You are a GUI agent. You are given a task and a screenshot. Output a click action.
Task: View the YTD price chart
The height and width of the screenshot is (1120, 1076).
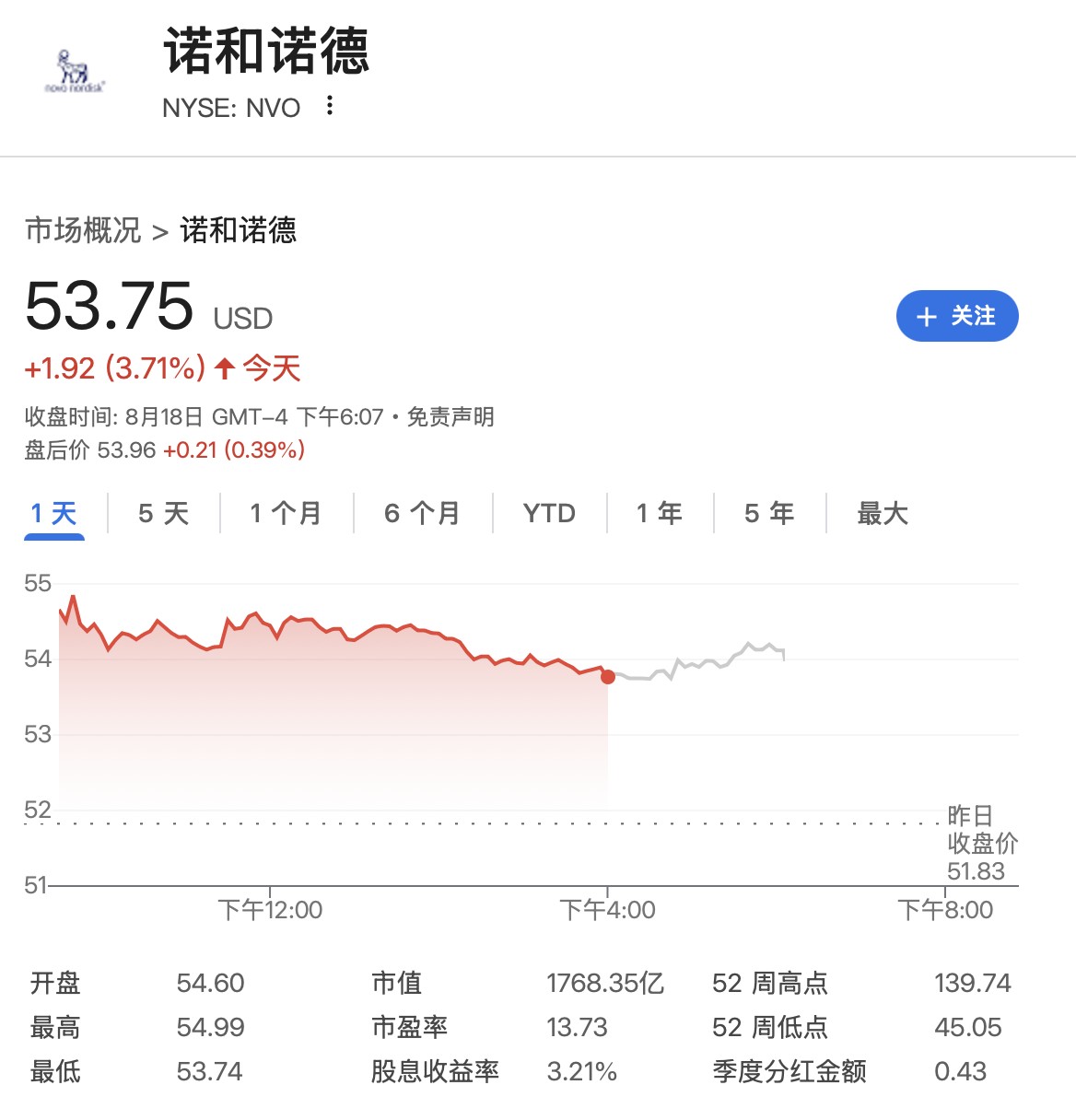pyautogui.click(x=549, y=513)
